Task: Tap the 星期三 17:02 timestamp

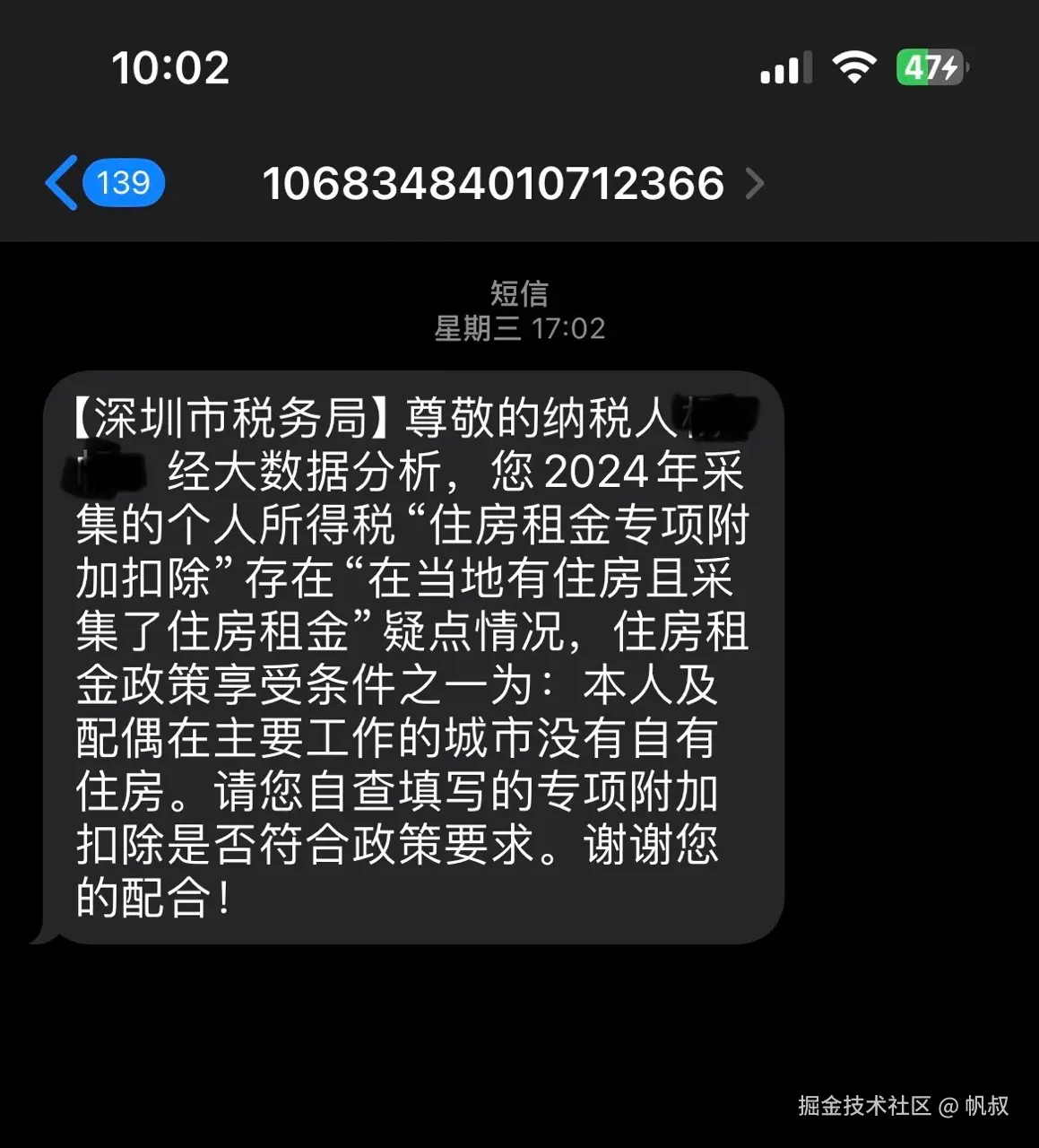Action: 518,328
